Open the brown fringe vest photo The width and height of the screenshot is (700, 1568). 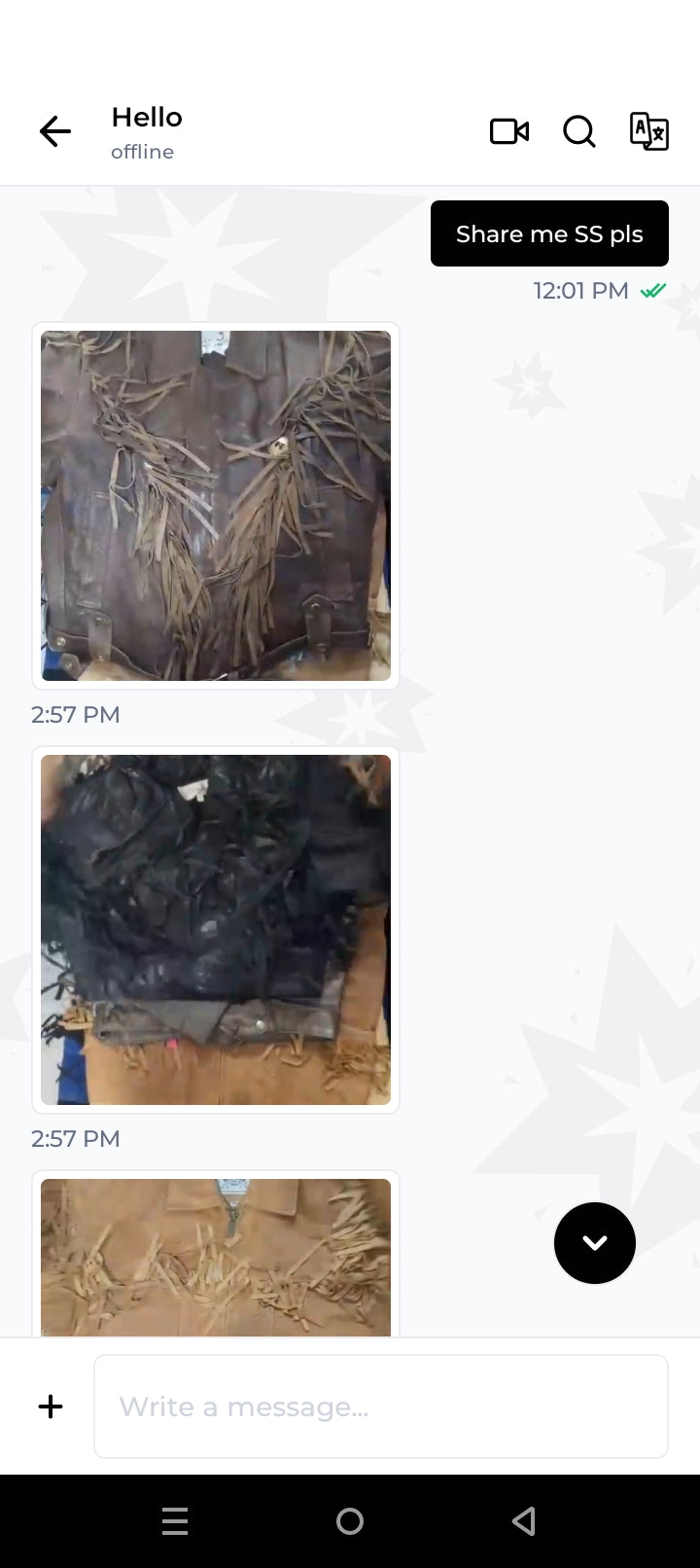point(216,506)
